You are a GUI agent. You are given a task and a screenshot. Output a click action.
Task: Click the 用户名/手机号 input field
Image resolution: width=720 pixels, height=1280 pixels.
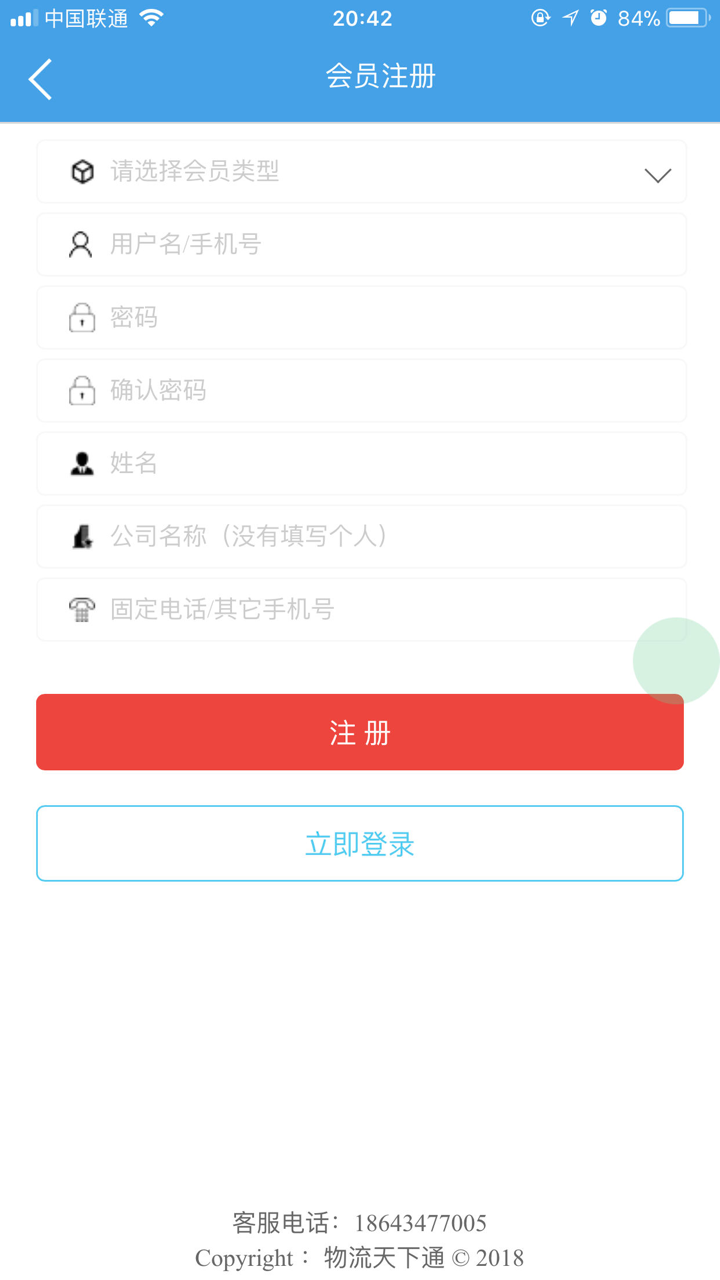pyautogui.click(x=360, y=244)
